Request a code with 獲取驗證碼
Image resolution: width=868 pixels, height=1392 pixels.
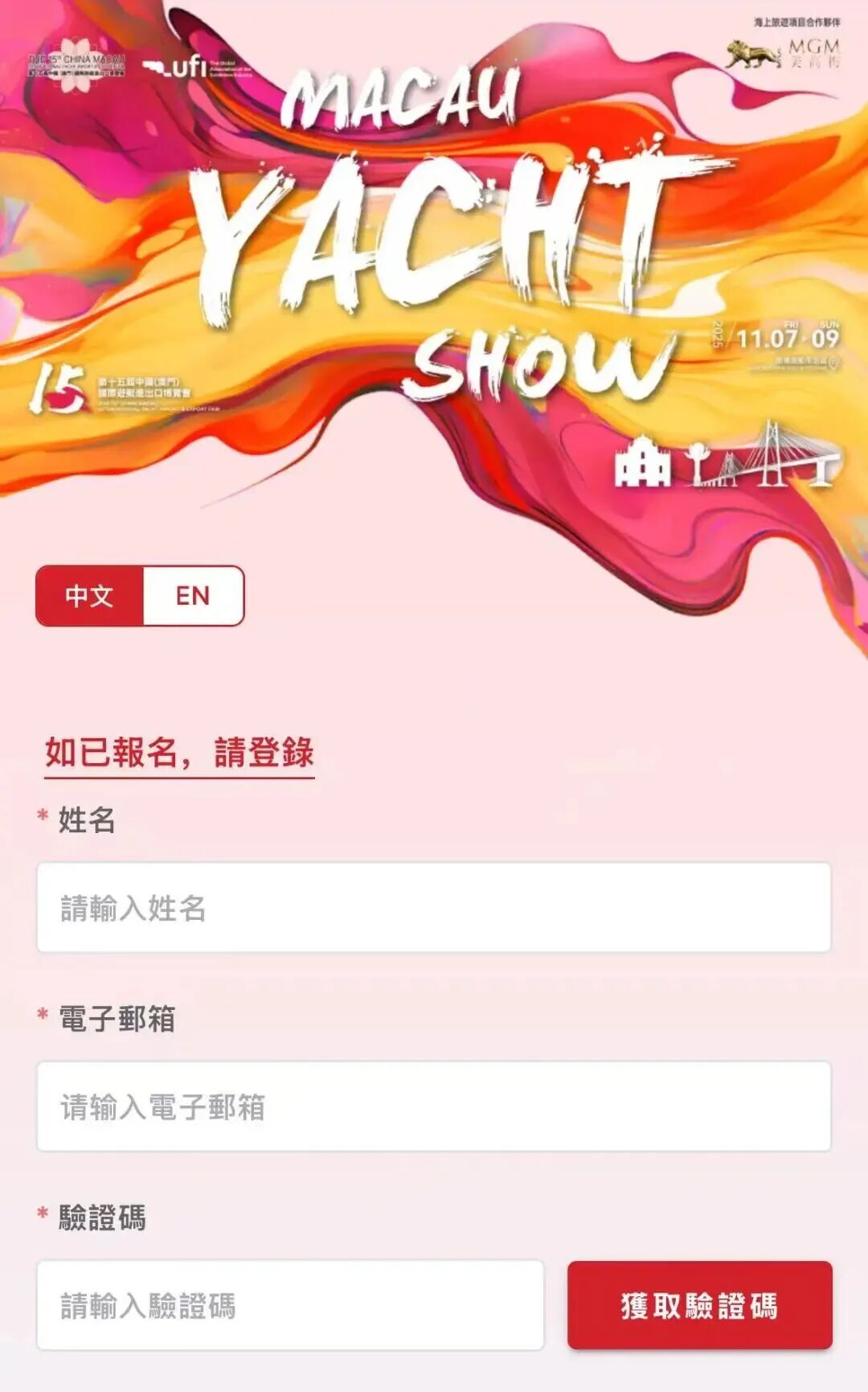point(699,1304)
